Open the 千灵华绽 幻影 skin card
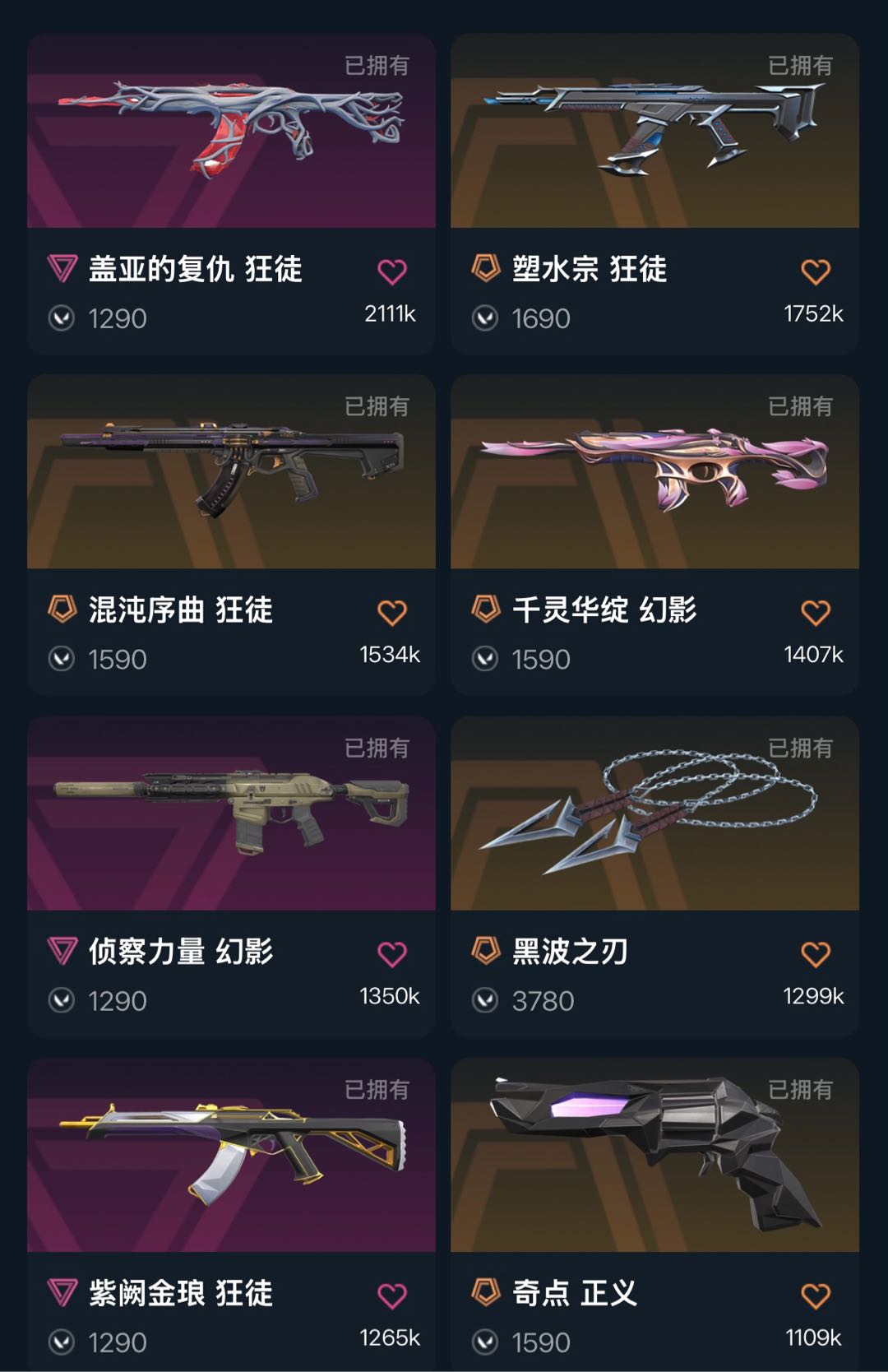Viewport: 888px width, 1372px height. [x=654, y=472]
